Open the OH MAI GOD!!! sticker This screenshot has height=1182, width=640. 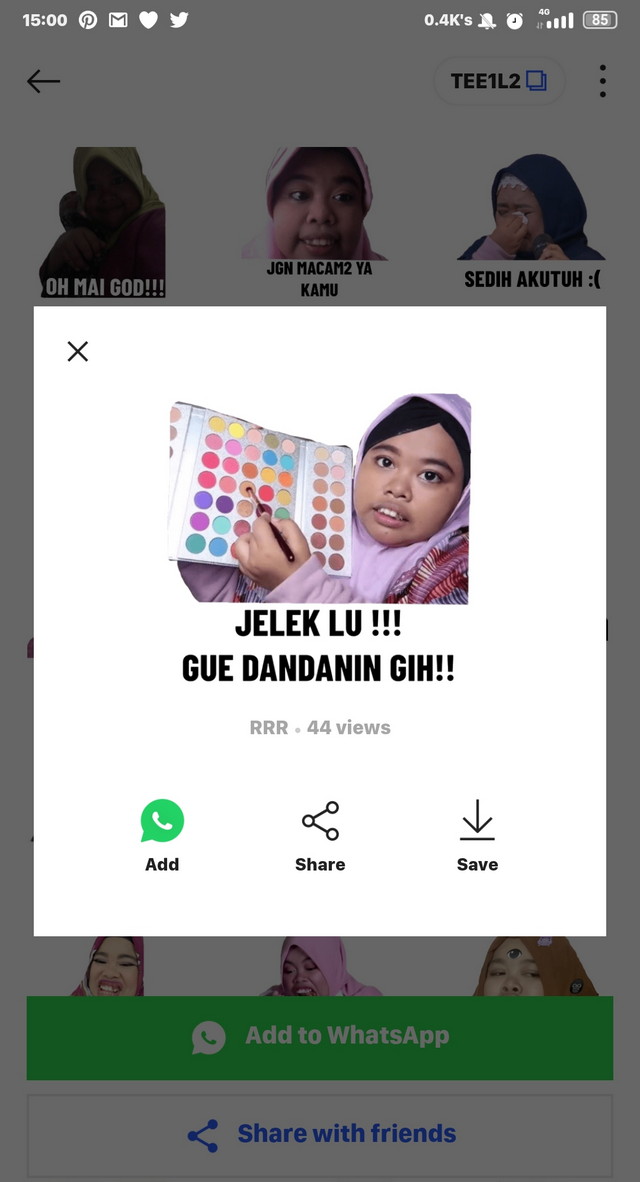coord(103,223)
